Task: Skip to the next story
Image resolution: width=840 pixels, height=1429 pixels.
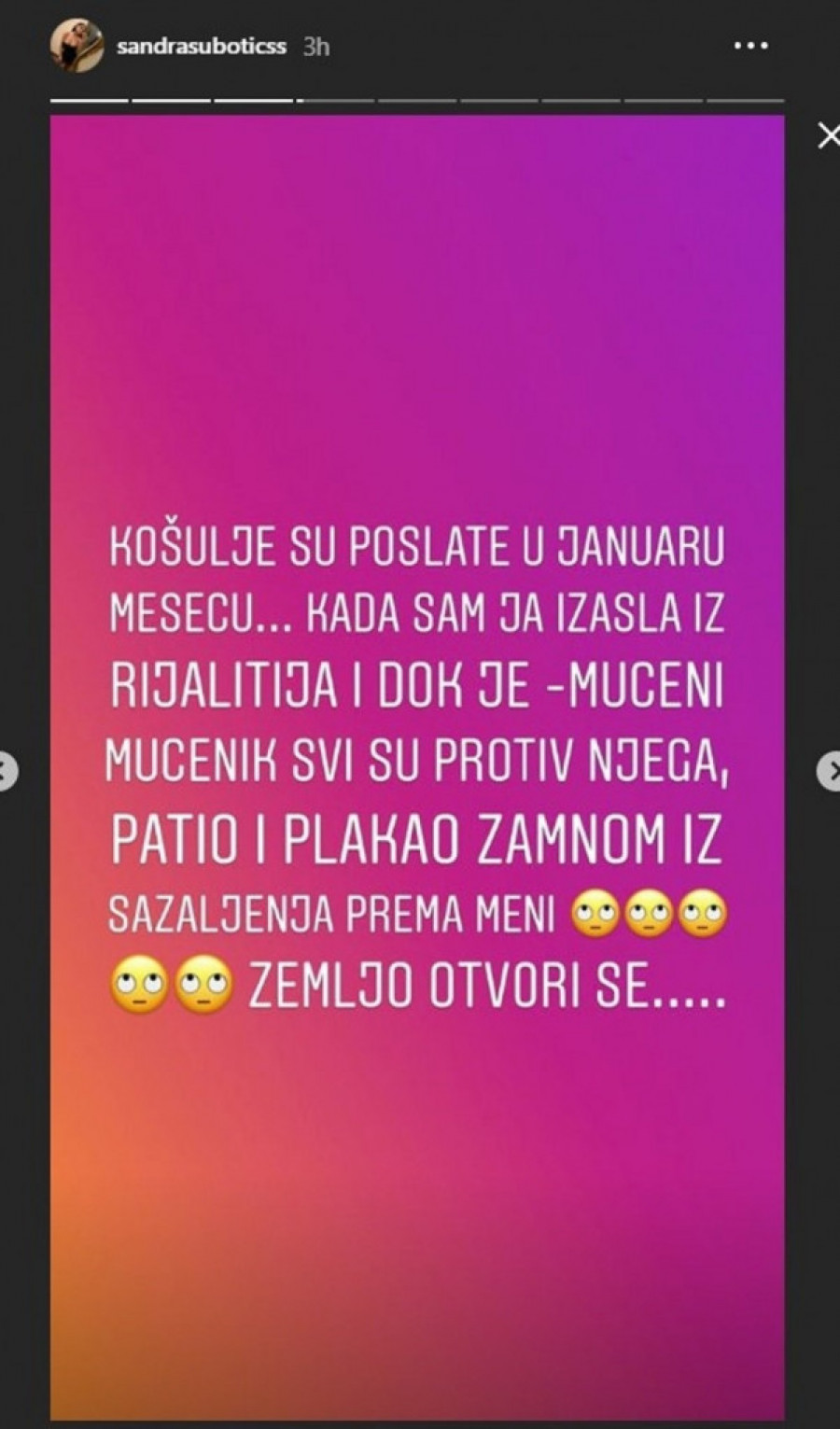Action: (x=830, y=772)
